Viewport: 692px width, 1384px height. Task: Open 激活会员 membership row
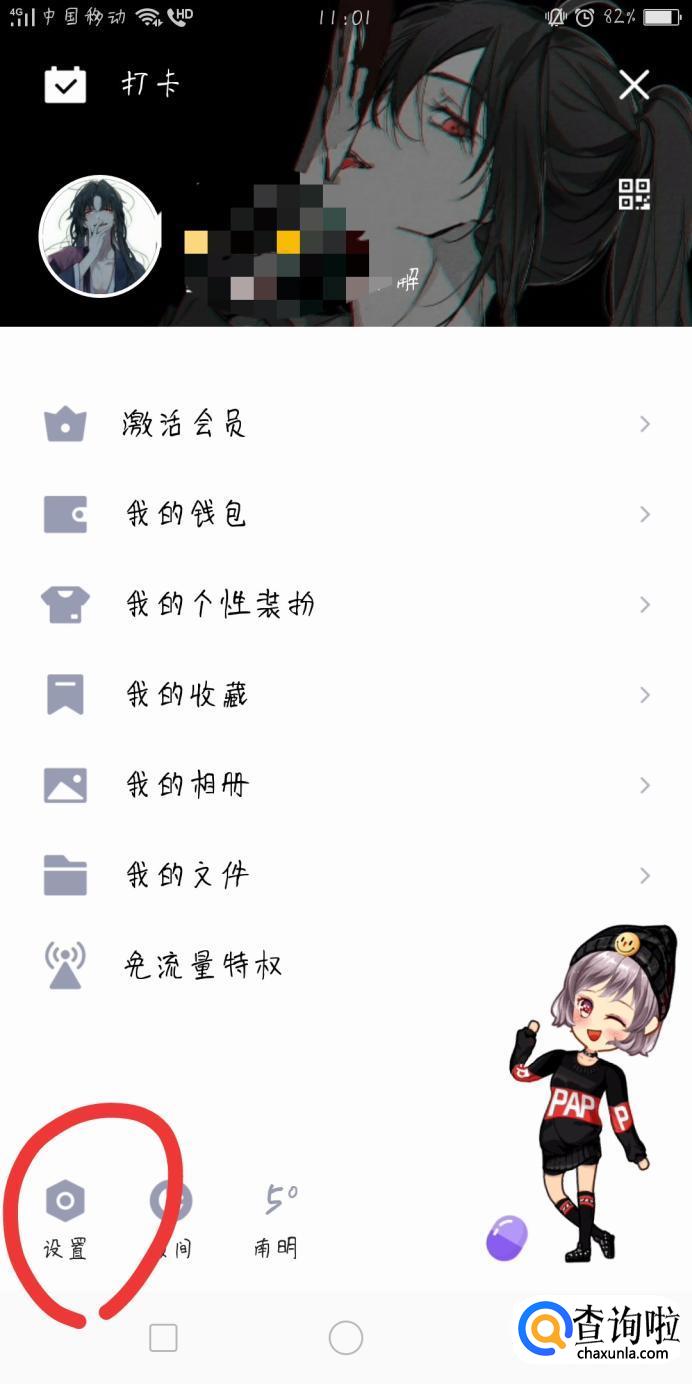pos(346,424)
